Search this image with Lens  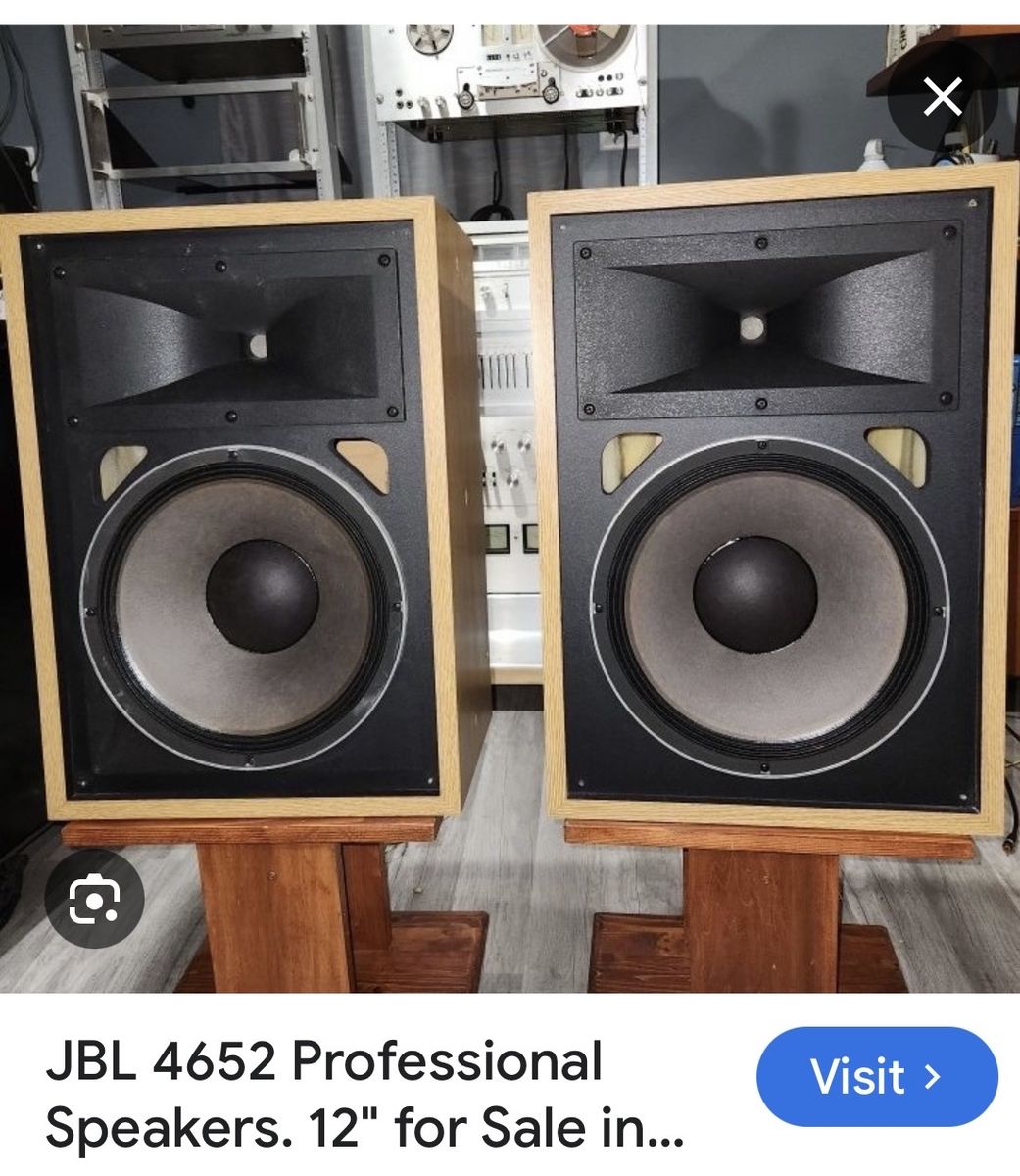tap(95, 898)
